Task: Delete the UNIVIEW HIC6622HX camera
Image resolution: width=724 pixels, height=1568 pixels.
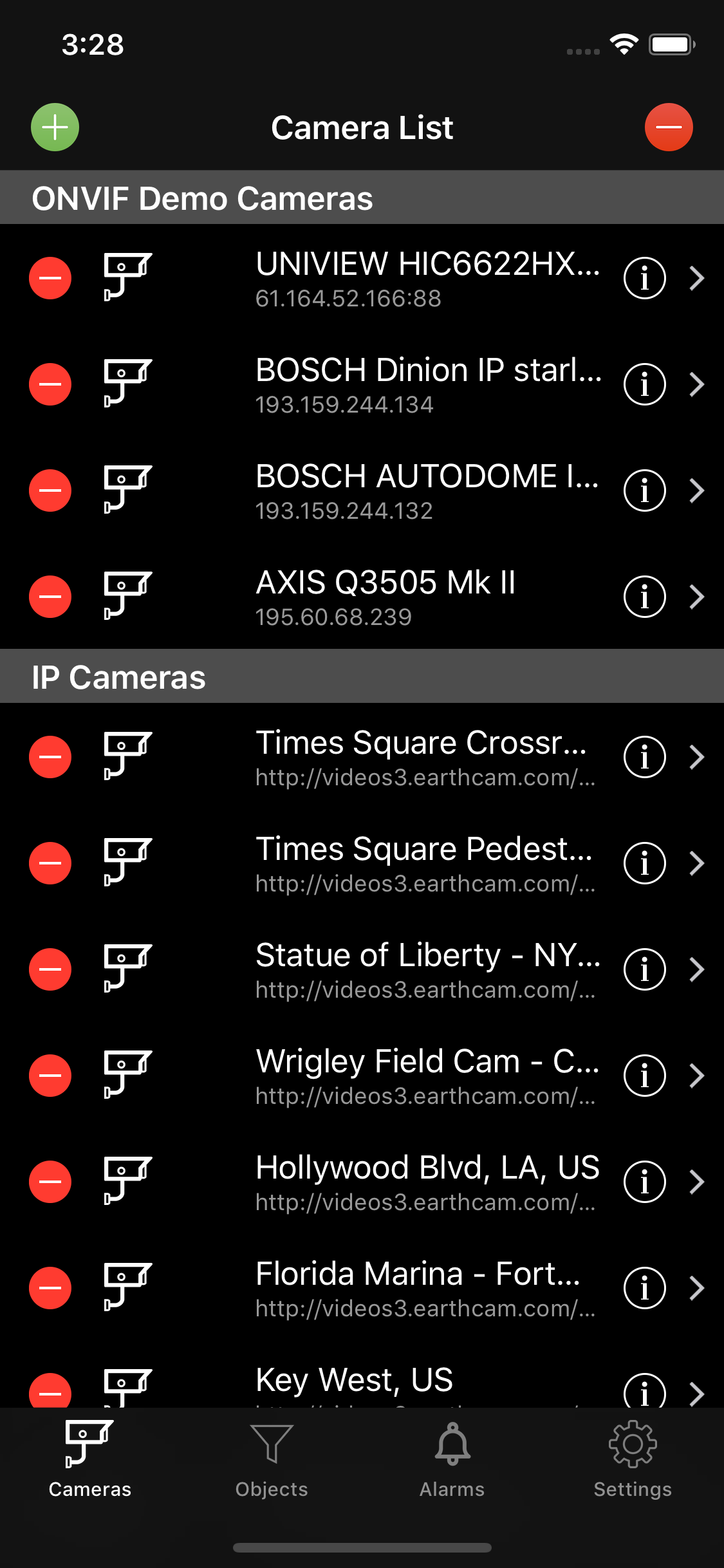Action: (x=50, y=278)
